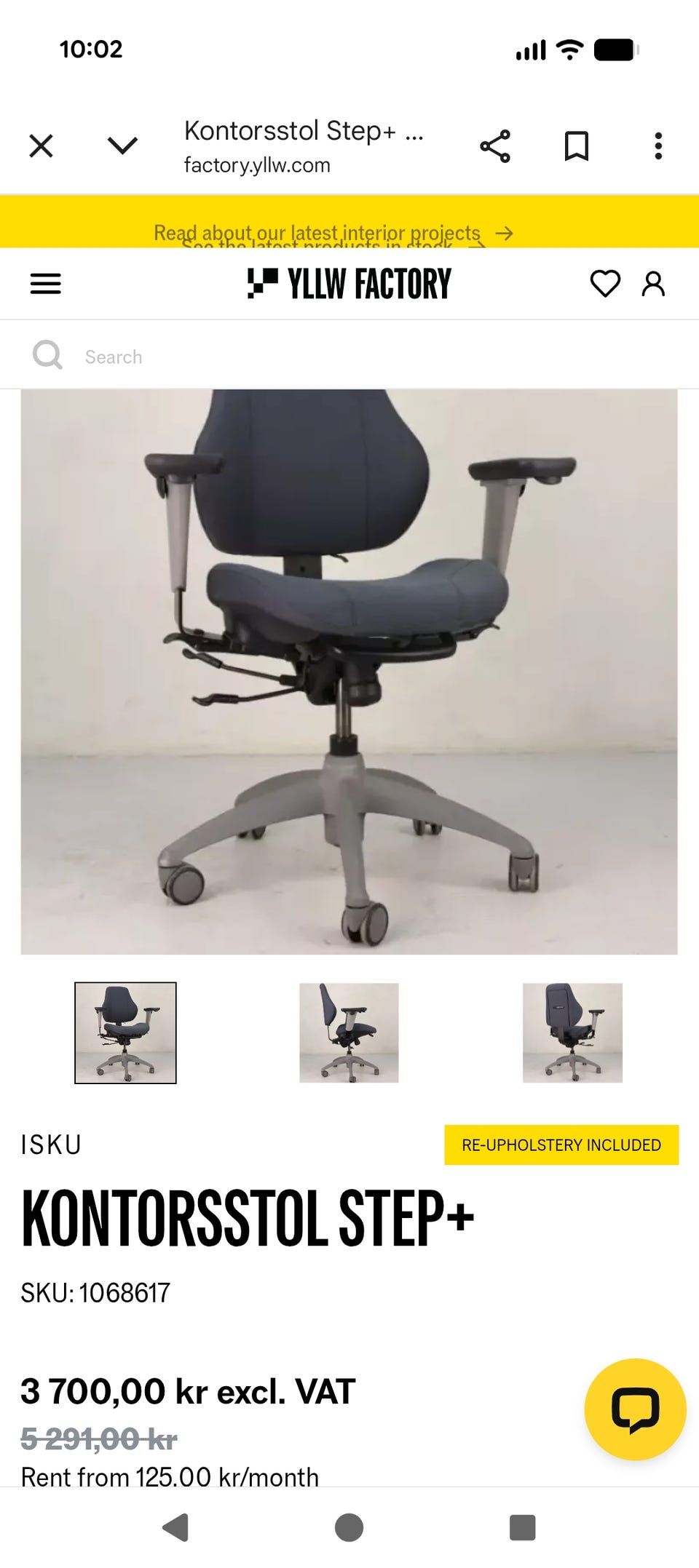Select the side-view chair thumbnail

tap(349, 1032)
